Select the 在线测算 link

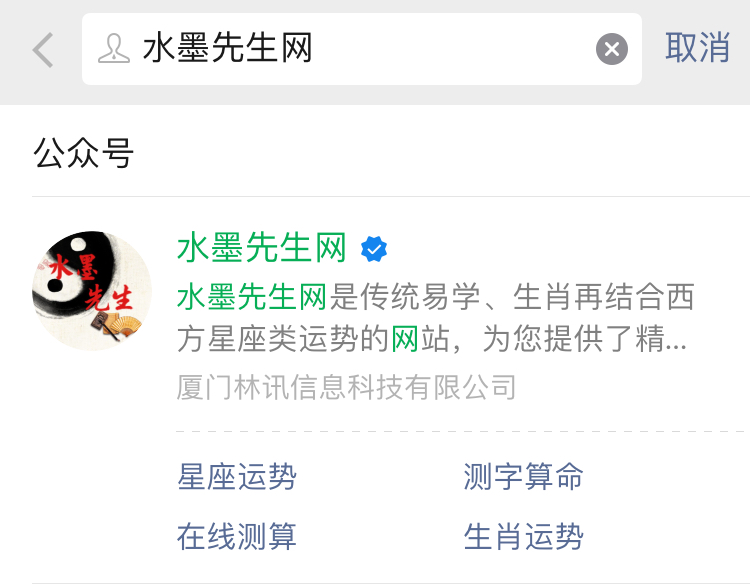[x=237, y=537]
